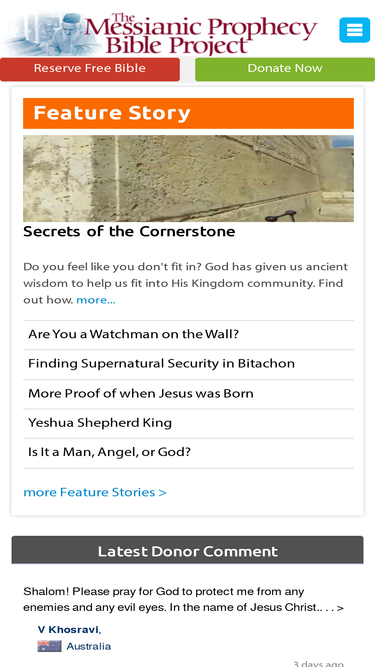
Task: Open "Is It a Man, Angel, or God?"
Action: coord(188,453)
